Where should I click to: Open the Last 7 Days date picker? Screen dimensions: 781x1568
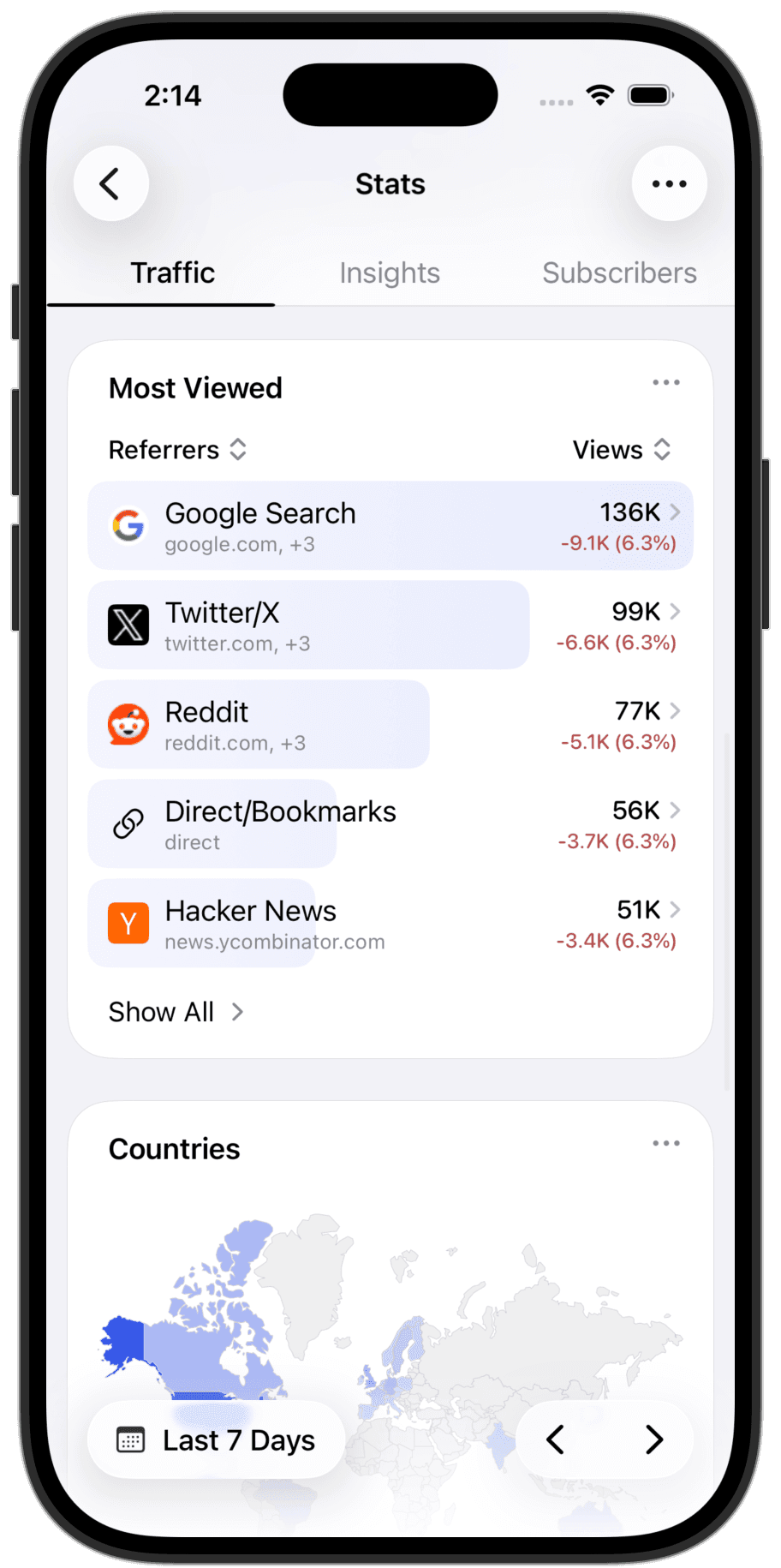[x=217, y=1440]
